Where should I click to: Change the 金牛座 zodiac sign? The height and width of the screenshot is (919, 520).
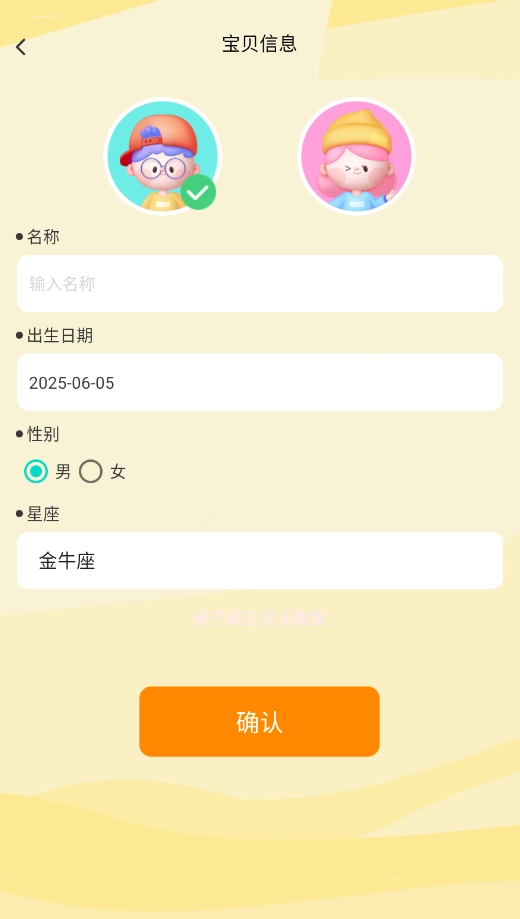pos(260,560)
